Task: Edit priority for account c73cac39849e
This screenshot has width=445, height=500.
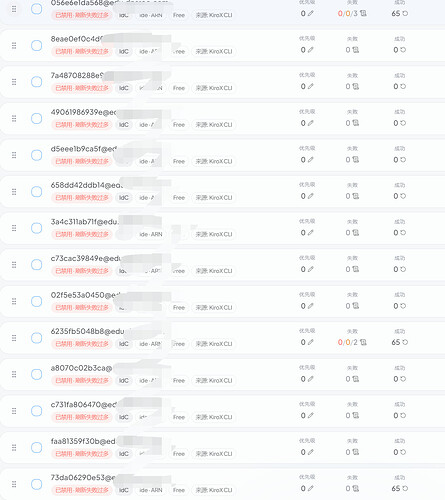Action: click(x=311, y=269)
